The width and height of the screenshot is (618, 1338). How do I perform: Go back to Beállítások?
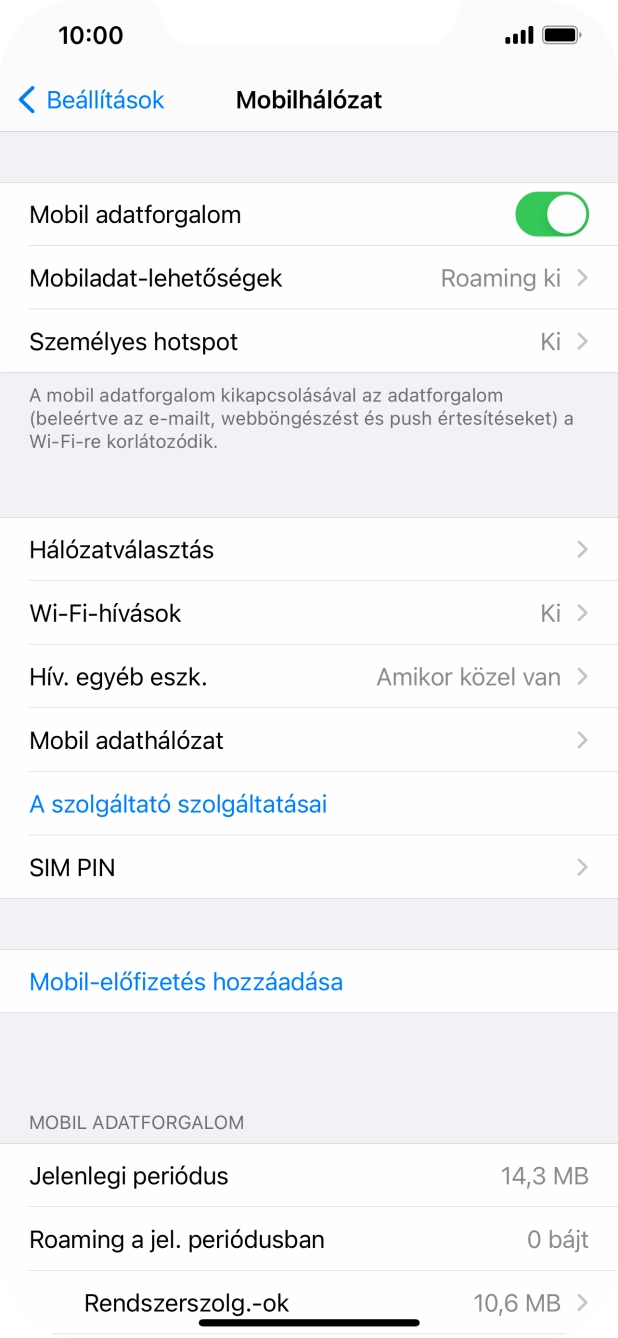(91, 100)
